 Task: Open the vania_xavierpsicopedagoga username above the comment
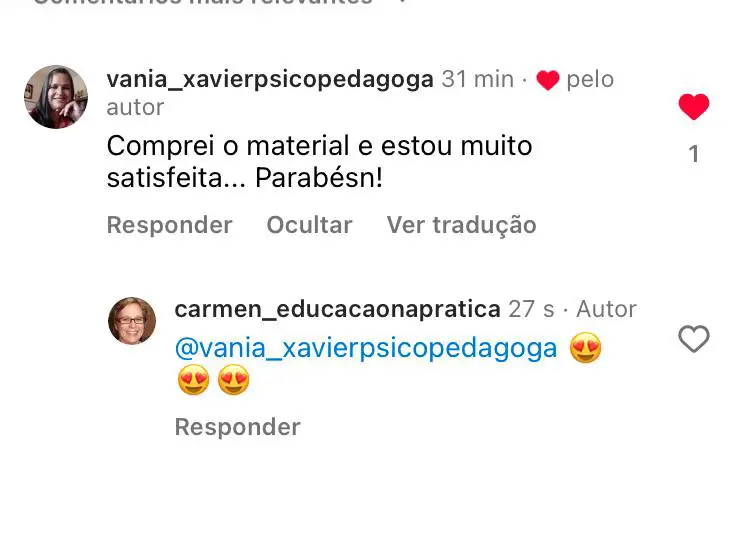click(270, 80)
